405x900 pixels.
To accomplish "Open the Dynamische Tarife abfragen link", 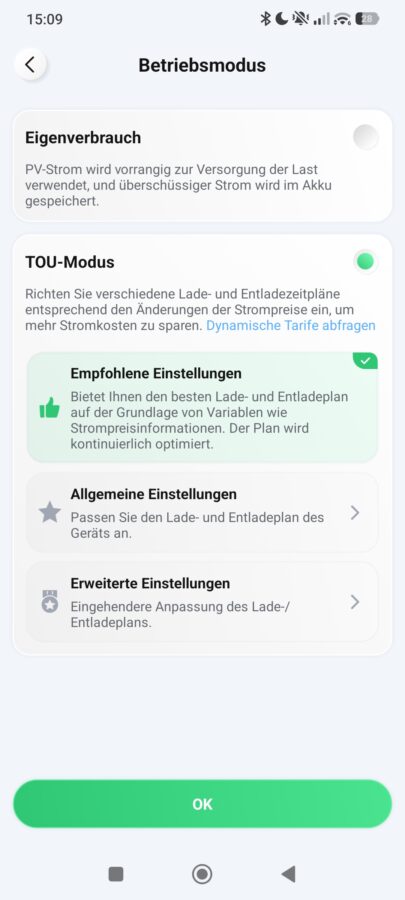I will (291, 325).
